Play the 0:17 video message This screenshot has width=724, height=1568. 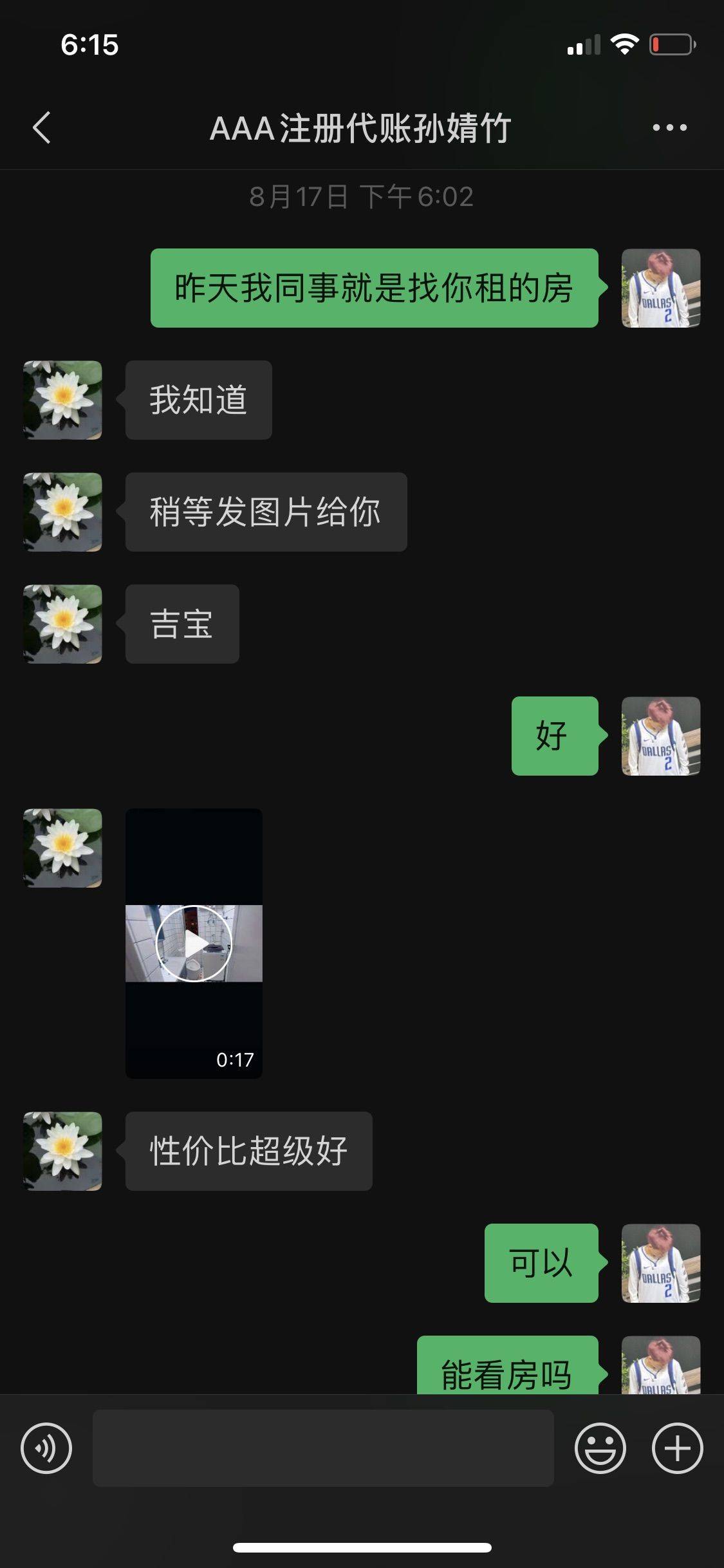194,943
